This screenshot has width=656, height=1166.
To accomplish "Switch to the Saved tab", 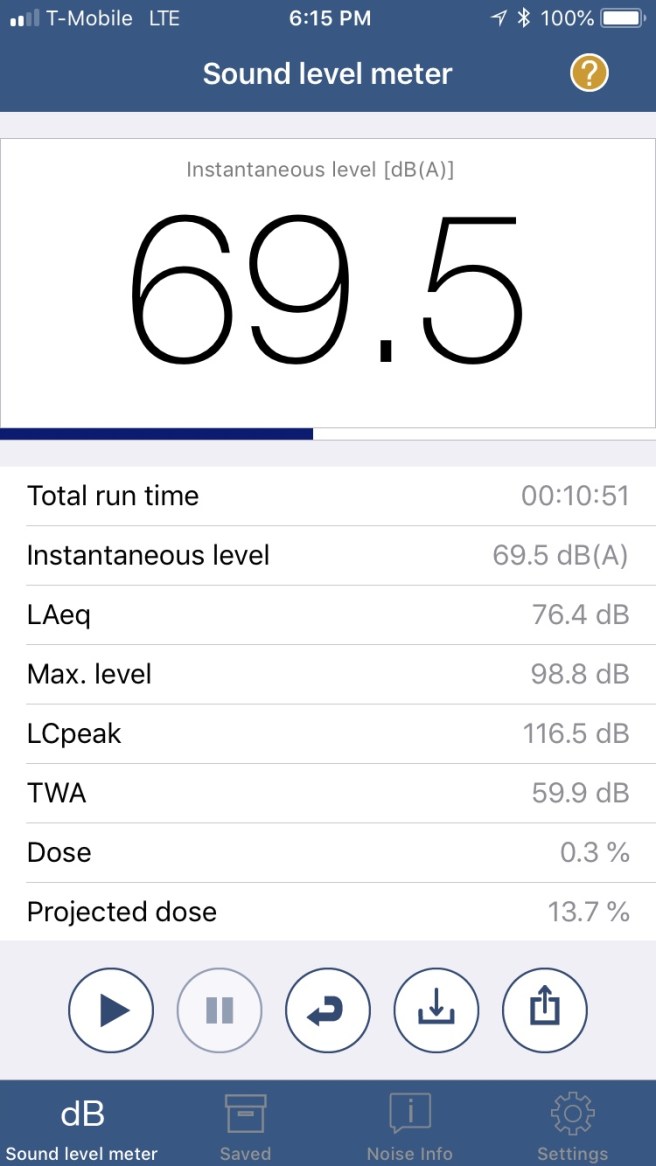I will point(245,1126).
